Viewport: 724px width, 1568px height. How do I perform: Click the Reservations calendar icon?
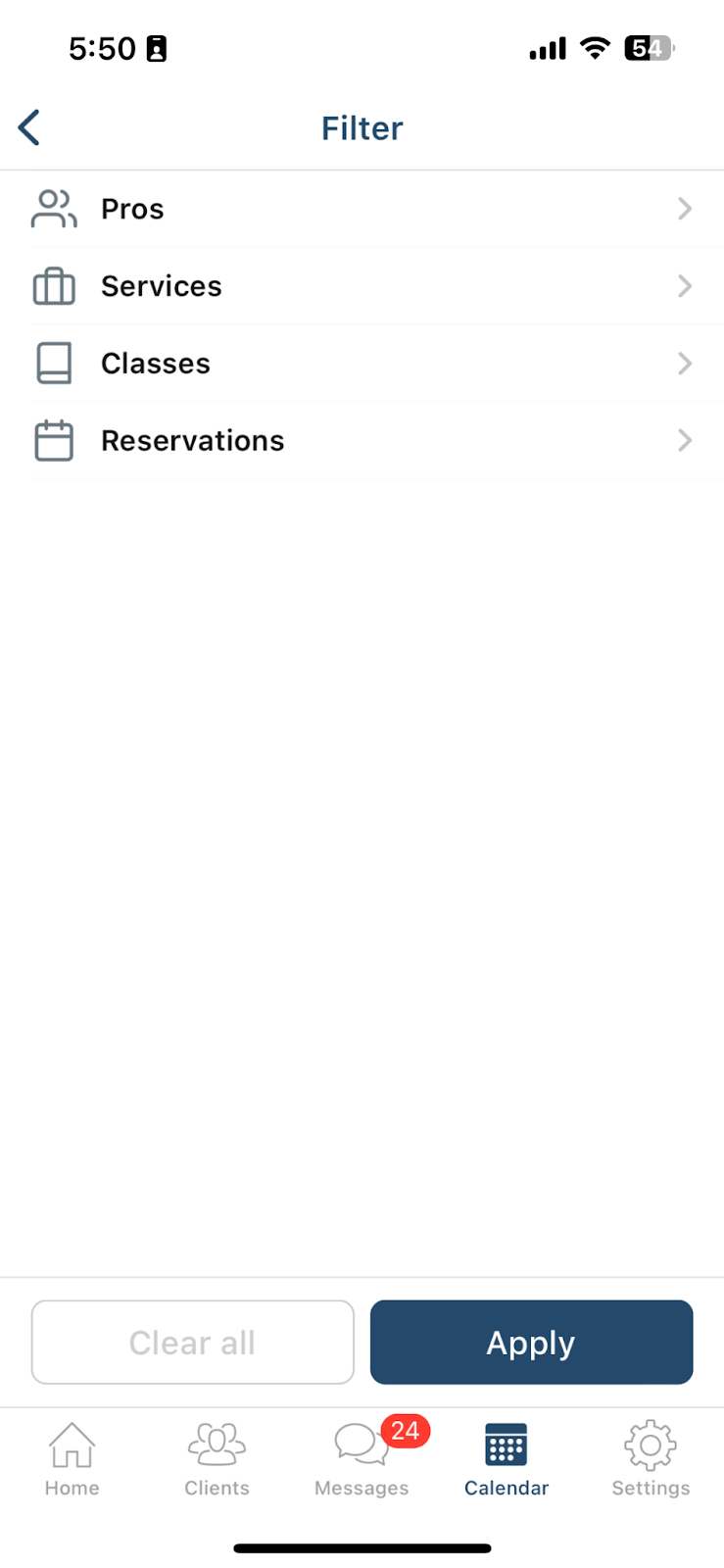pyautogui.click(x=54, y=440)
